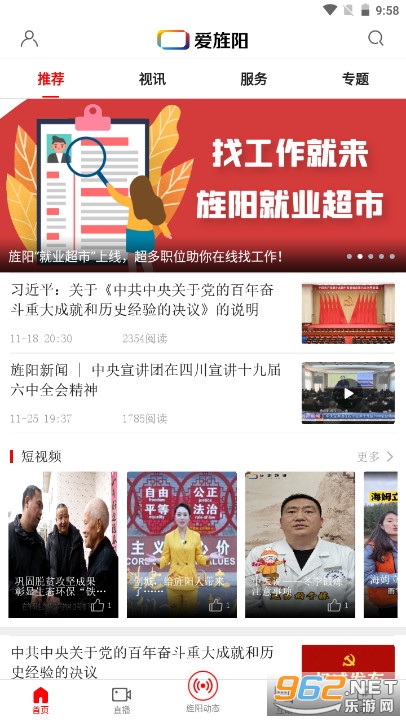Viewport: 406px width, 722px height.
Task: Play the 巩固脱贫攻坚成果 short video
Action: click(63, 544)
